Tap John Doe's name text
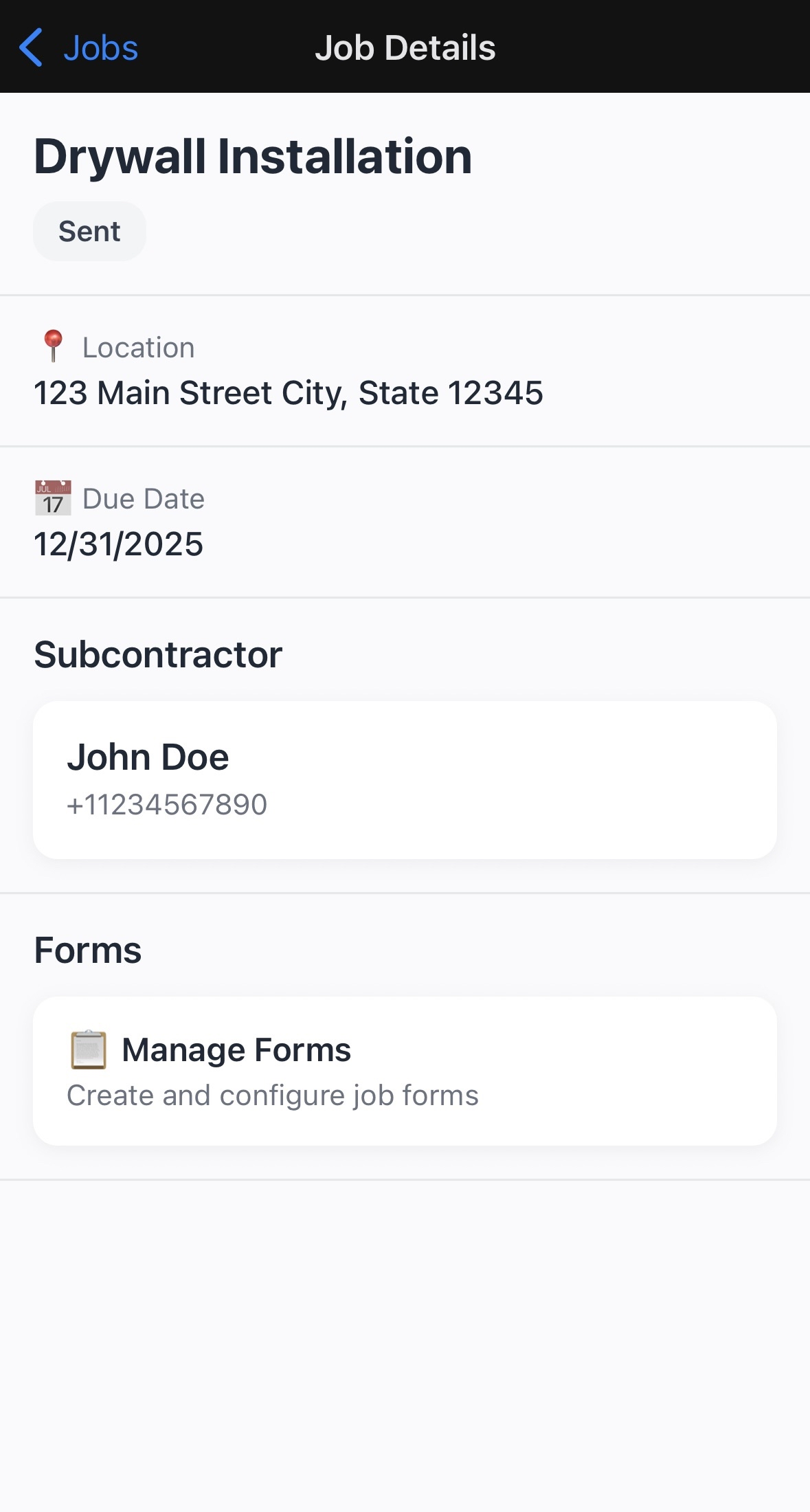The height and width of the screenshot is (1512, 810). point(148,755)
